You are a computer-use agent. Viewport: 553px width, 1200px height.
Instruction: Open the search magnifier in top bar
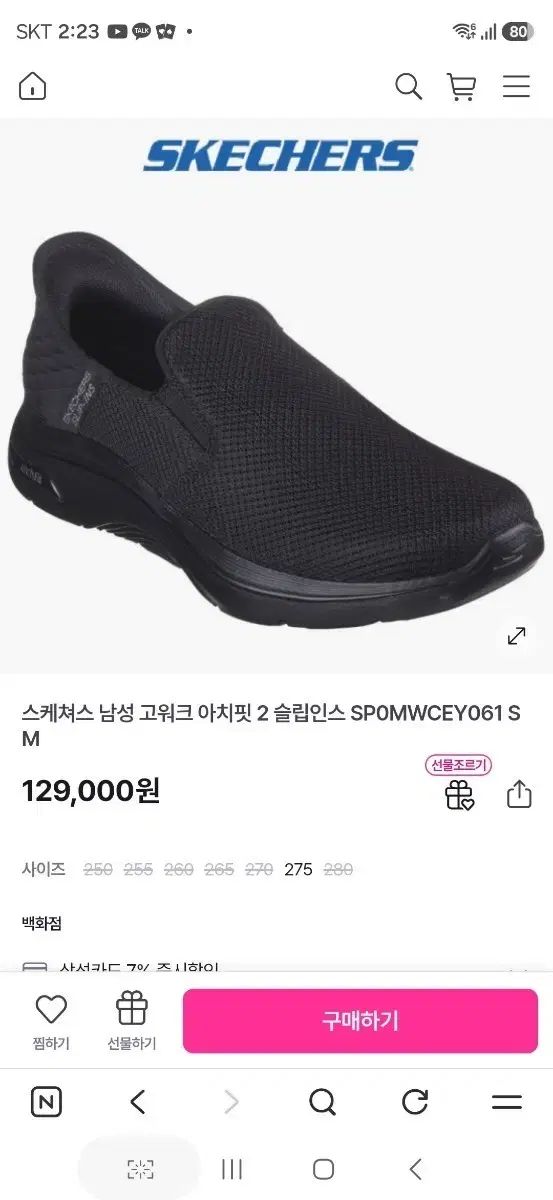pyautogui.click(x=408, y=86)
